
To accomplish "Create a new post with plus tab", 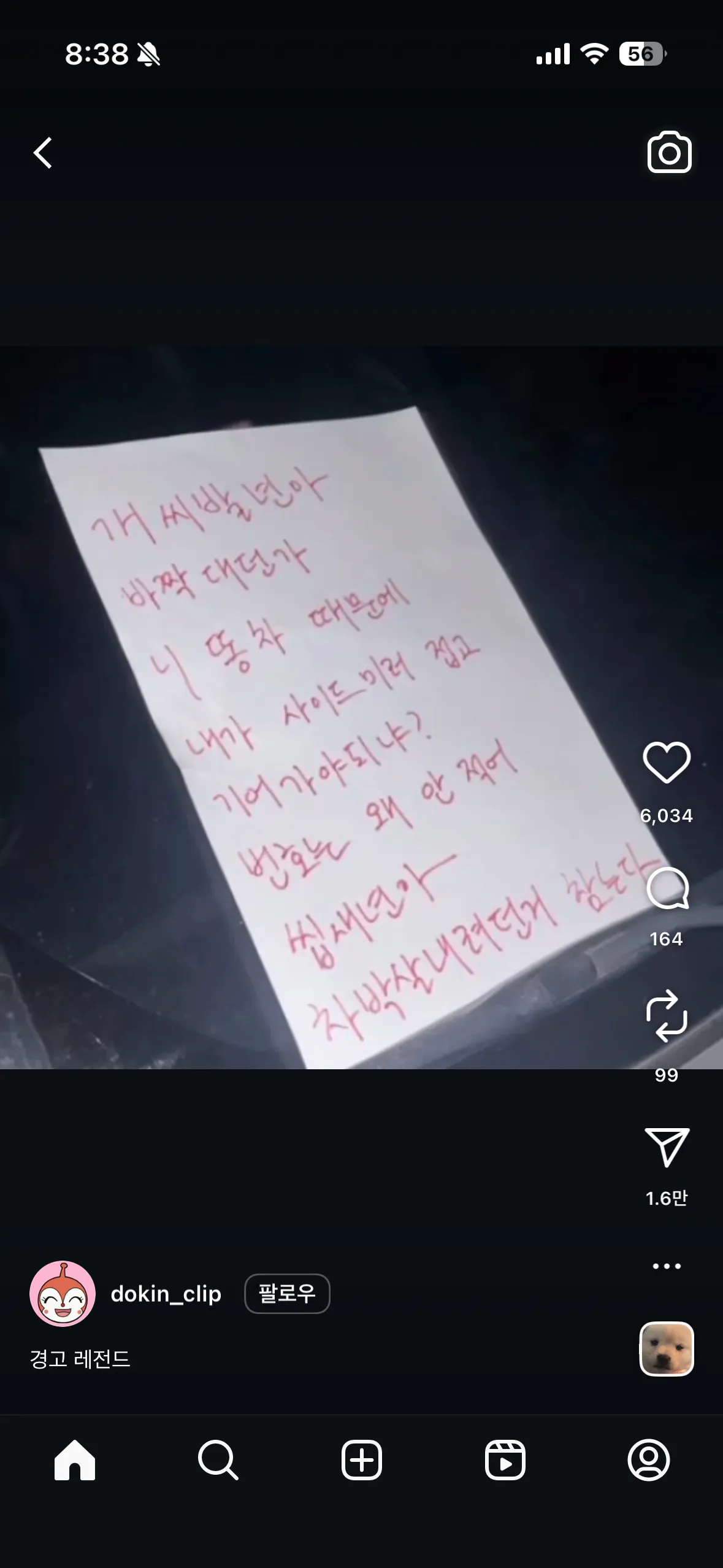I will (361, 1460).
